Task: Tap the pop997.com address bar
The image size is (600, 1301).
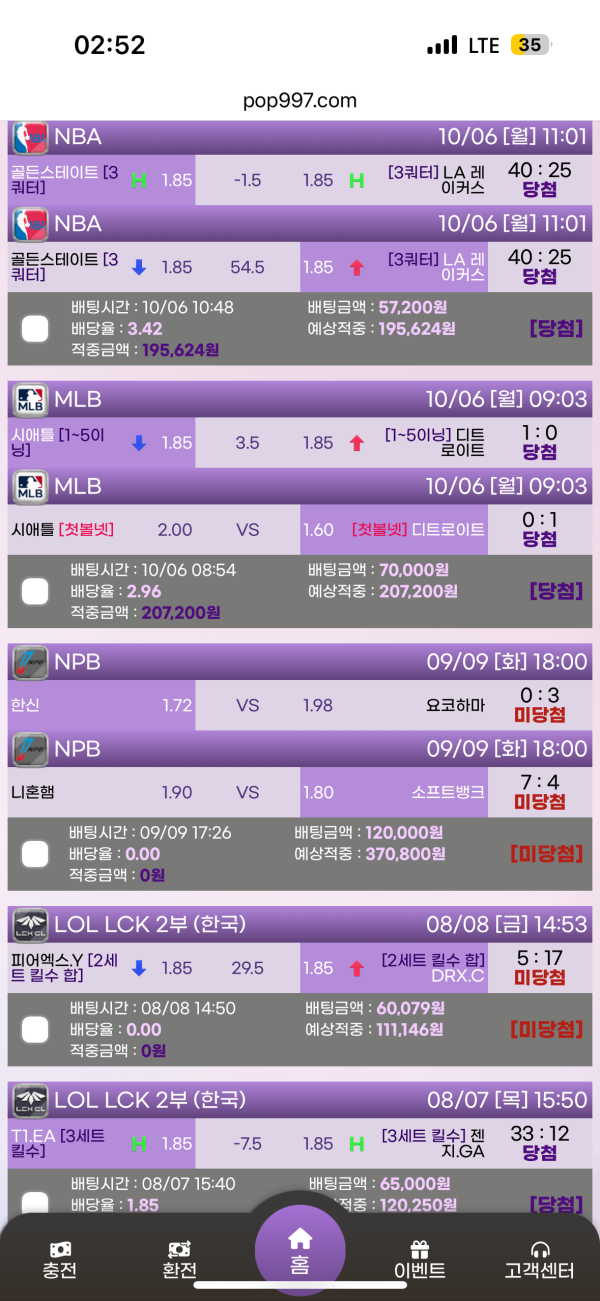Action: [300, 100]
